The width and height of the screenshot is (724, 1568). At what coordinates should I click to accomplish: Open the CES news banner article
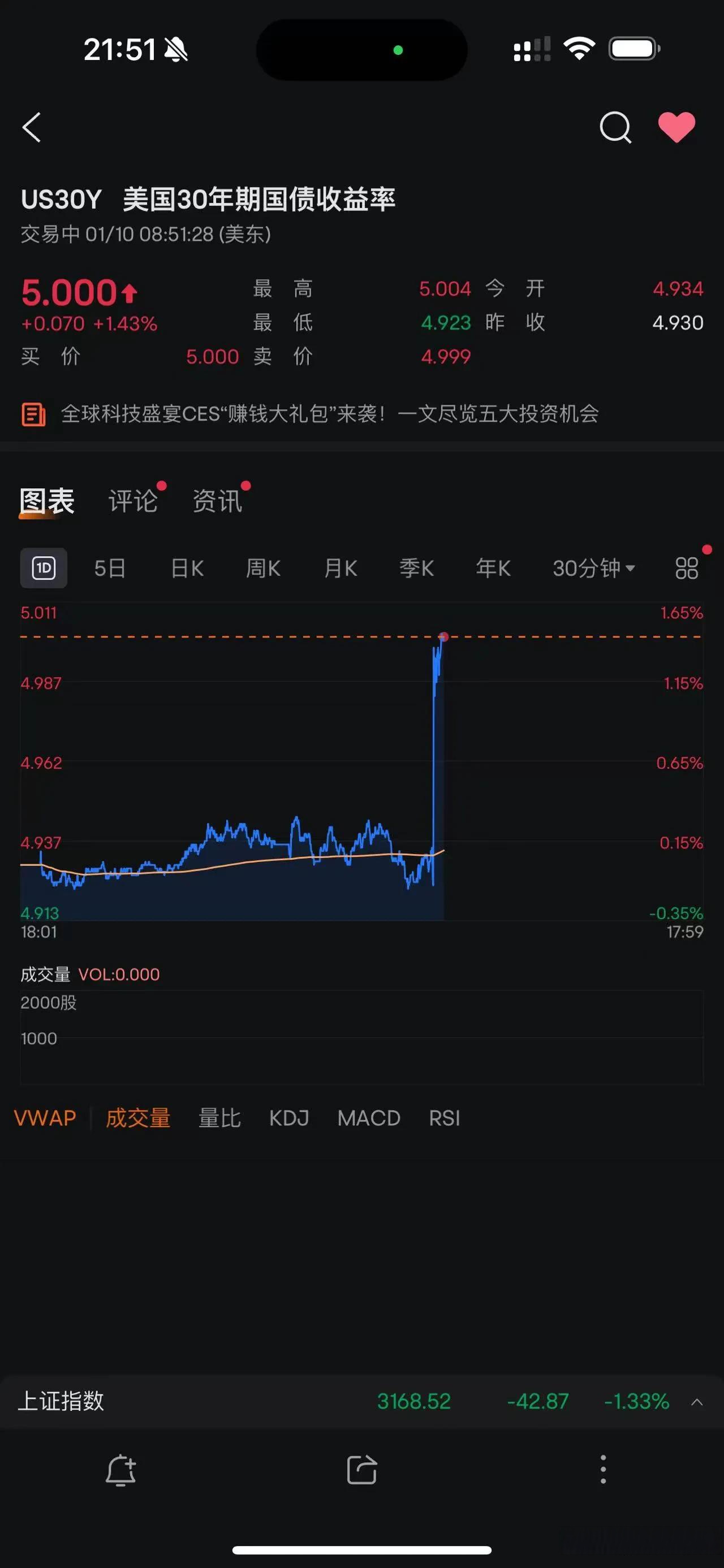point(329,414)
